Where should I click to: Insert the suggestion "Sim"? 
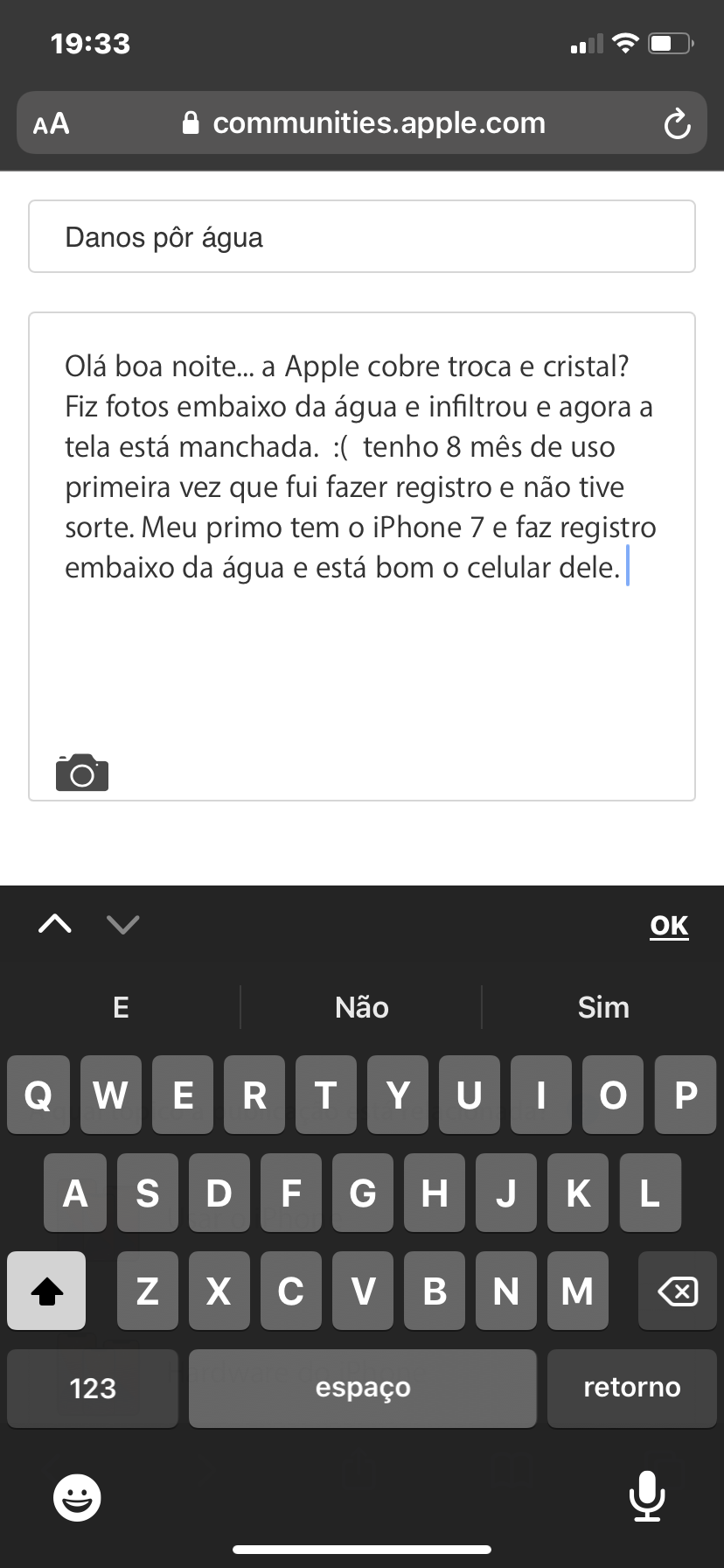click(603, 1007)
